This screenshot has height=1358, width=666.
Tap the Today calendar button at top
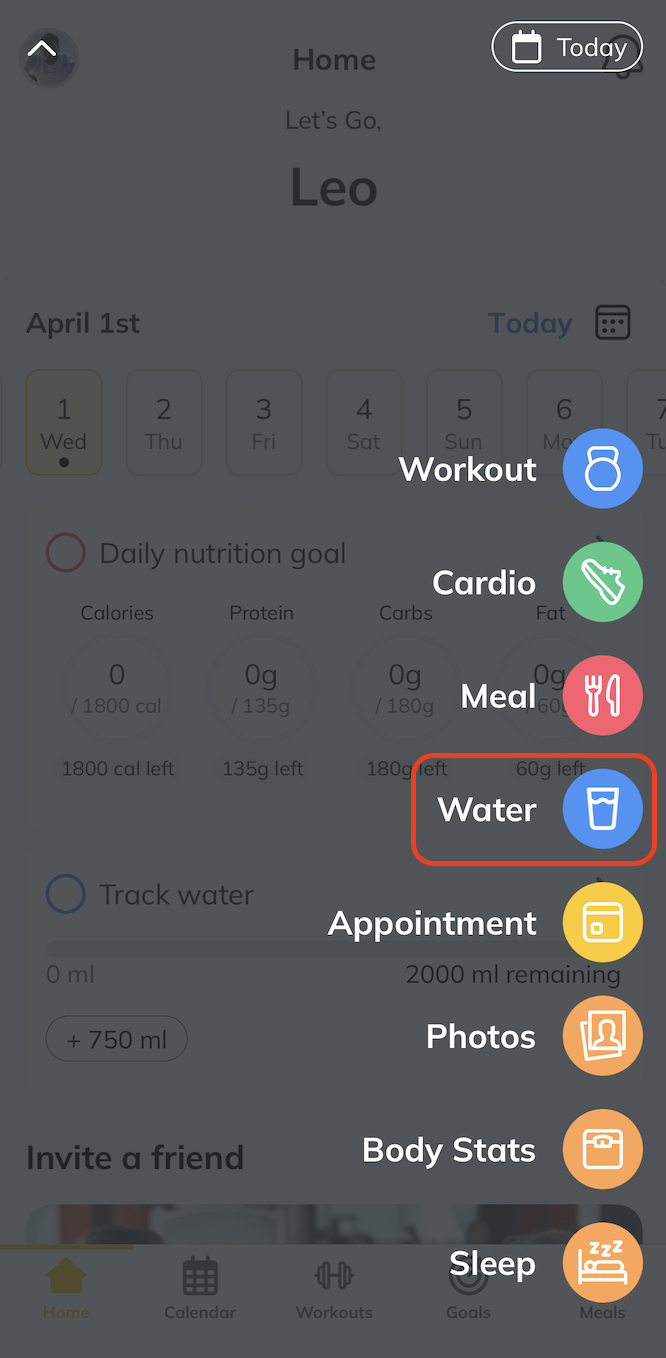pos(567,47)
